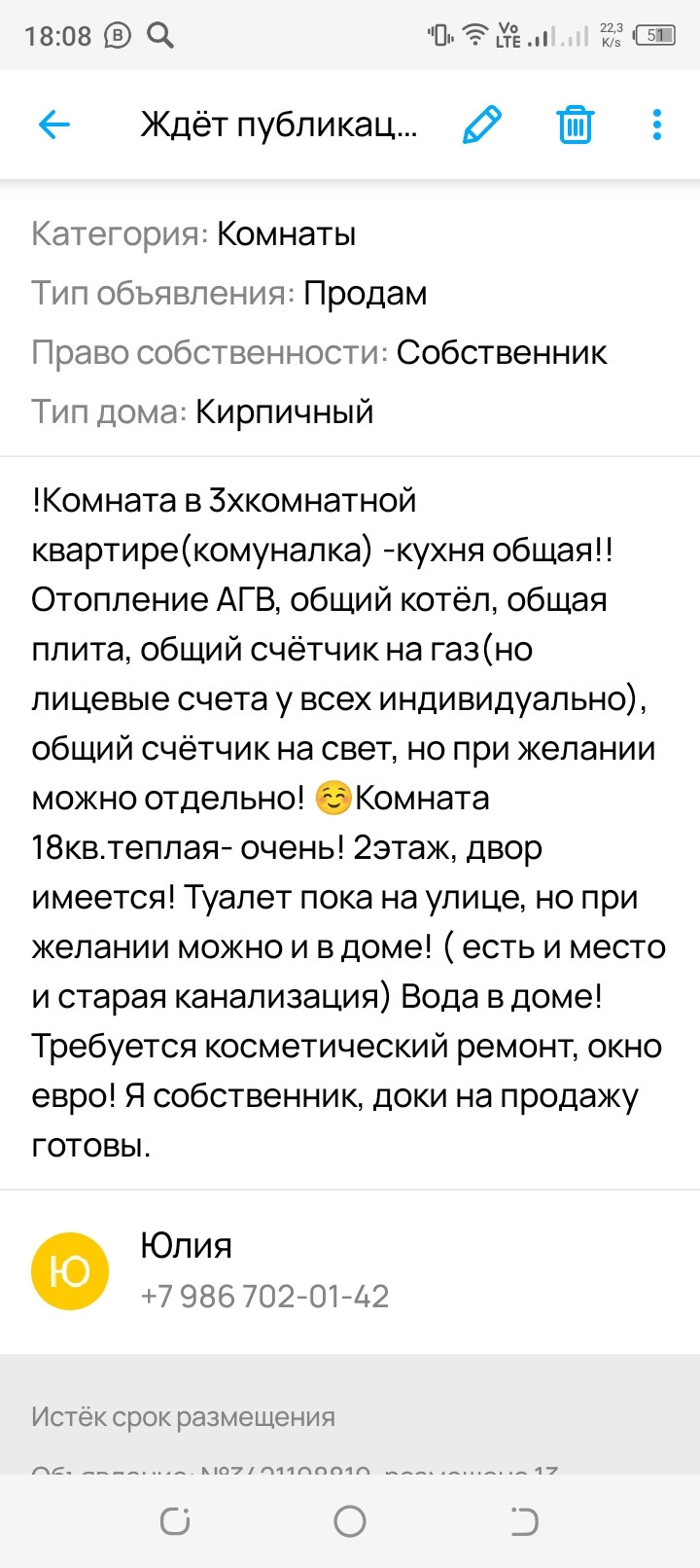Open the recent apps system button

click(175, 1521)
